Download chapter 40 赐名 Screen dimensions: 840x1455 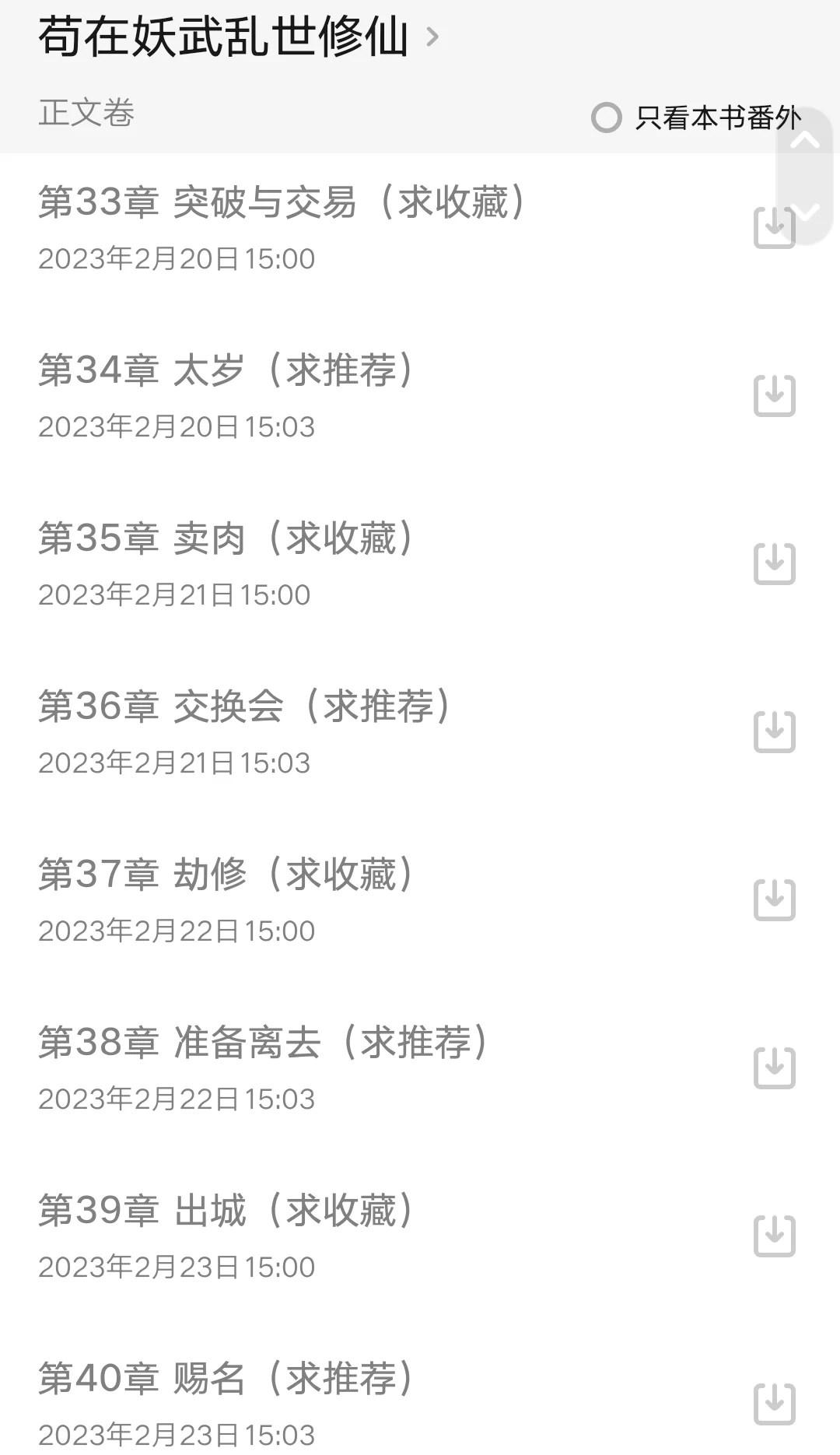(775, 1404)
